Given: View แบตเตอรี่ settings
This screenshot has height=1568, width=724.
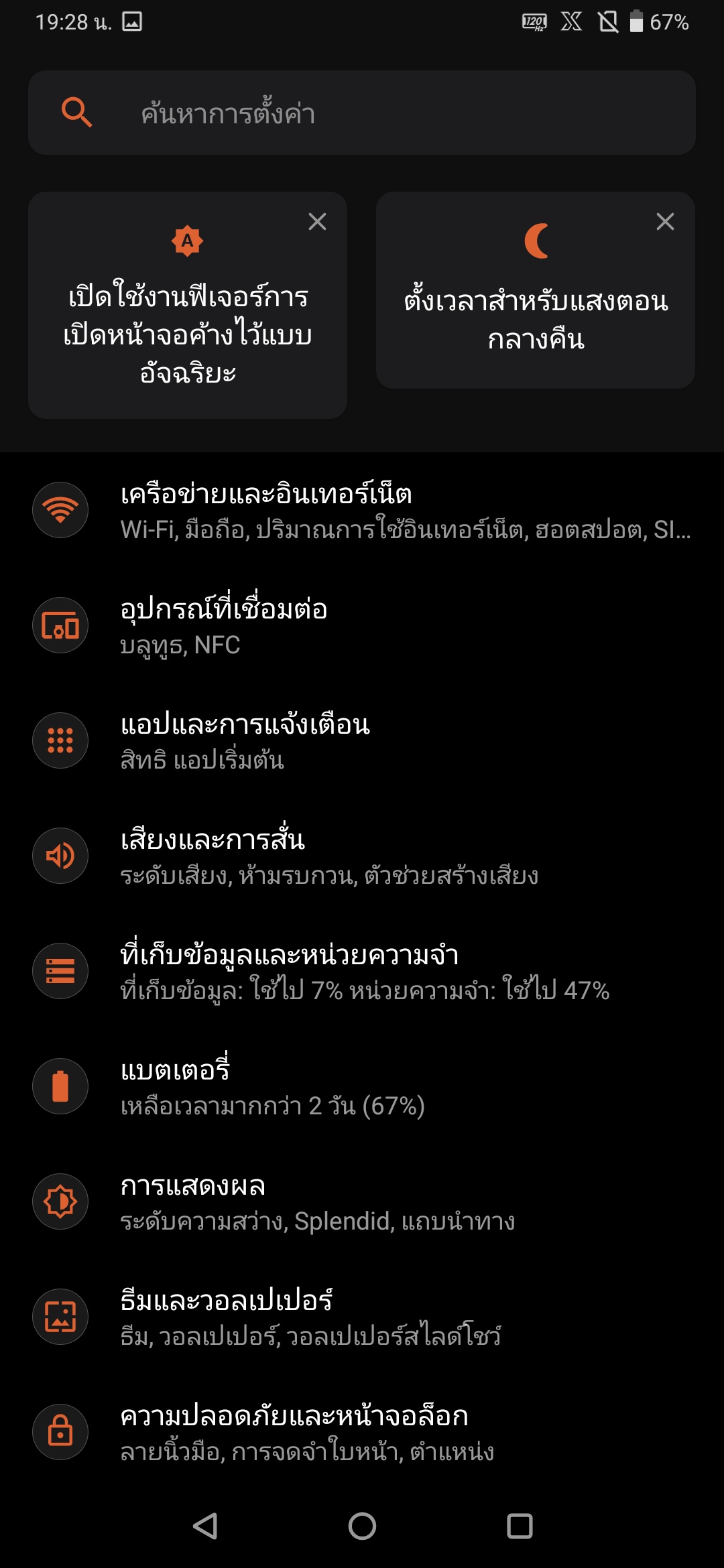Looking at the screenshot, I should (362, 1087).
